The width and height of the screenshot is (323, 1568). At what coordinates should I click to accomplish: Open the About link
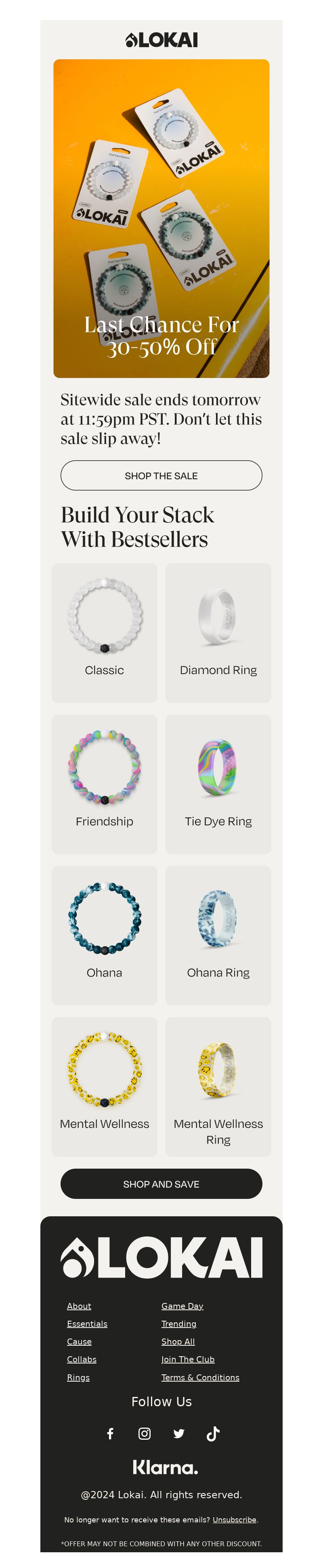tap(79, 1306)
